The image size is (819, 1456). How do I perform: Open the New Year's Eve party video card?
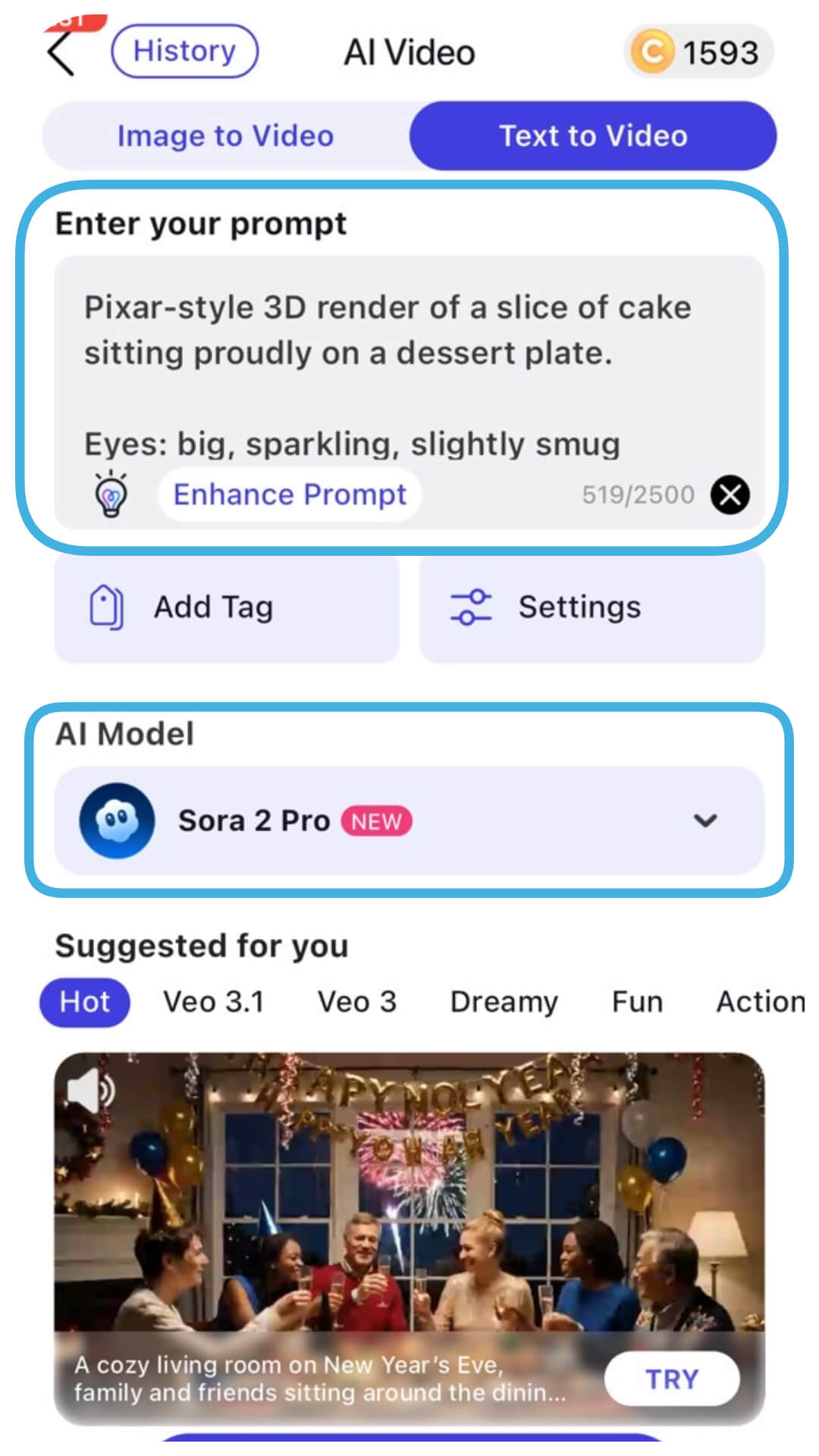coord(409,1213)
